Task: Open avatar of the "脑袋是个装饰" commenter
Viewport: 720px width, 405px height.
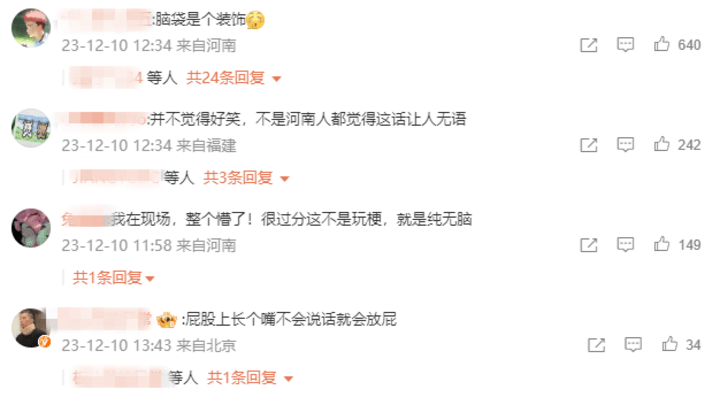Action: (31, 27)
